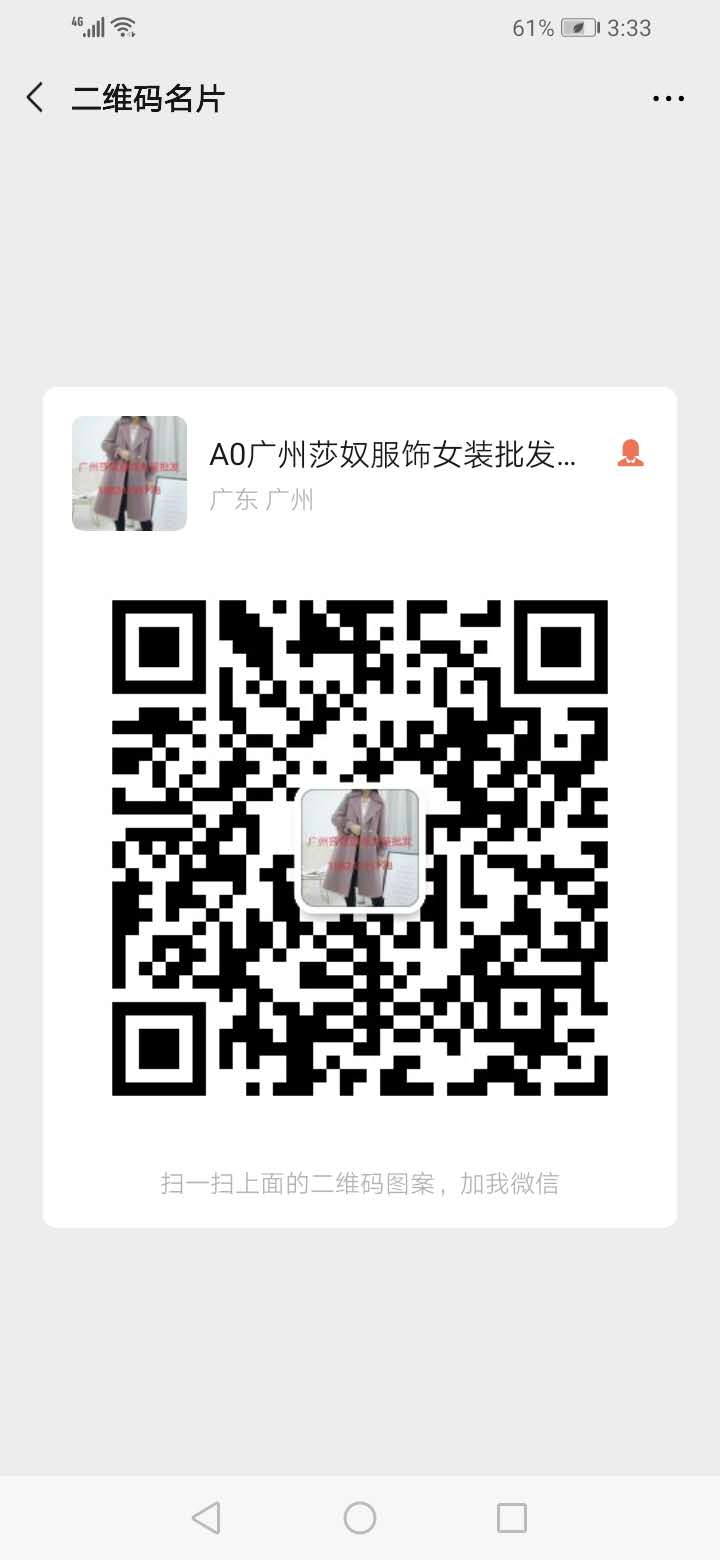
Task: Tap the system home button
Action: coord(360,1518)
